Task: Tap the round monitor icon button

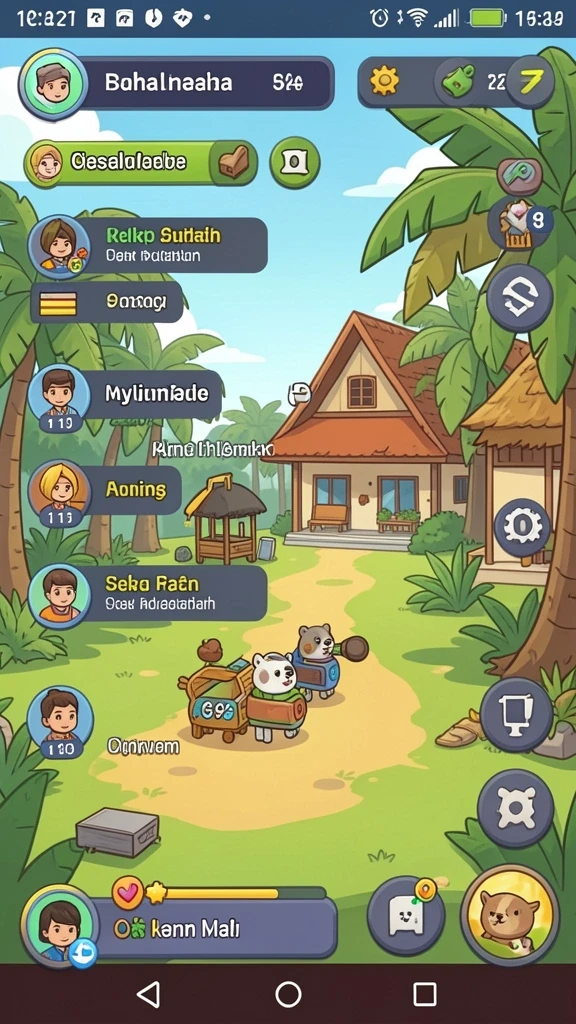Action: tap(517, 714)
